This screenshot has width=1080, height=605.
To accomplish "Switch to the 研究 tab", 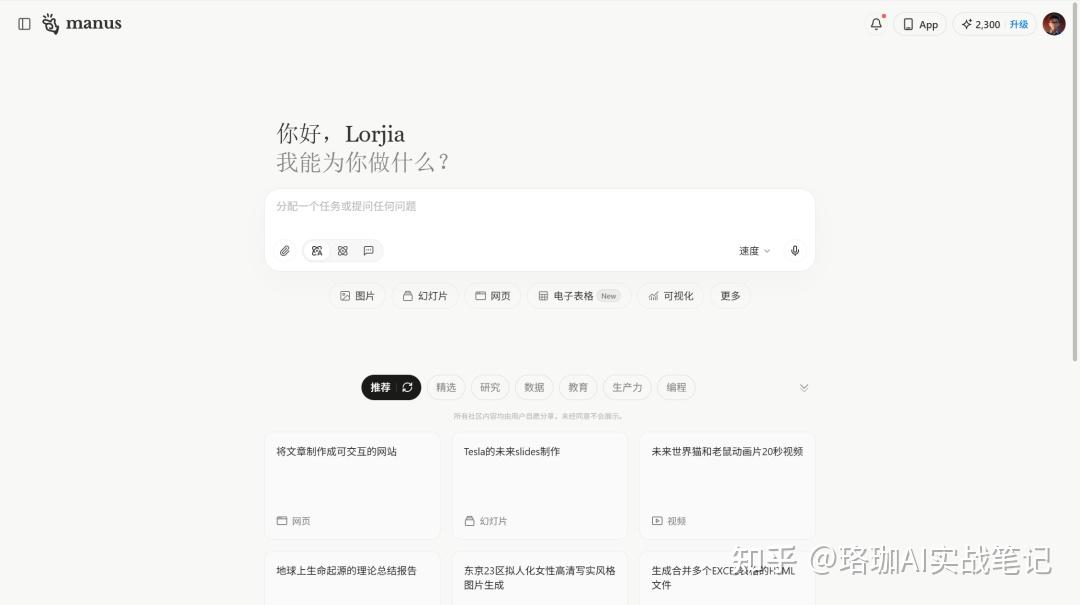I will pos(490,387).
